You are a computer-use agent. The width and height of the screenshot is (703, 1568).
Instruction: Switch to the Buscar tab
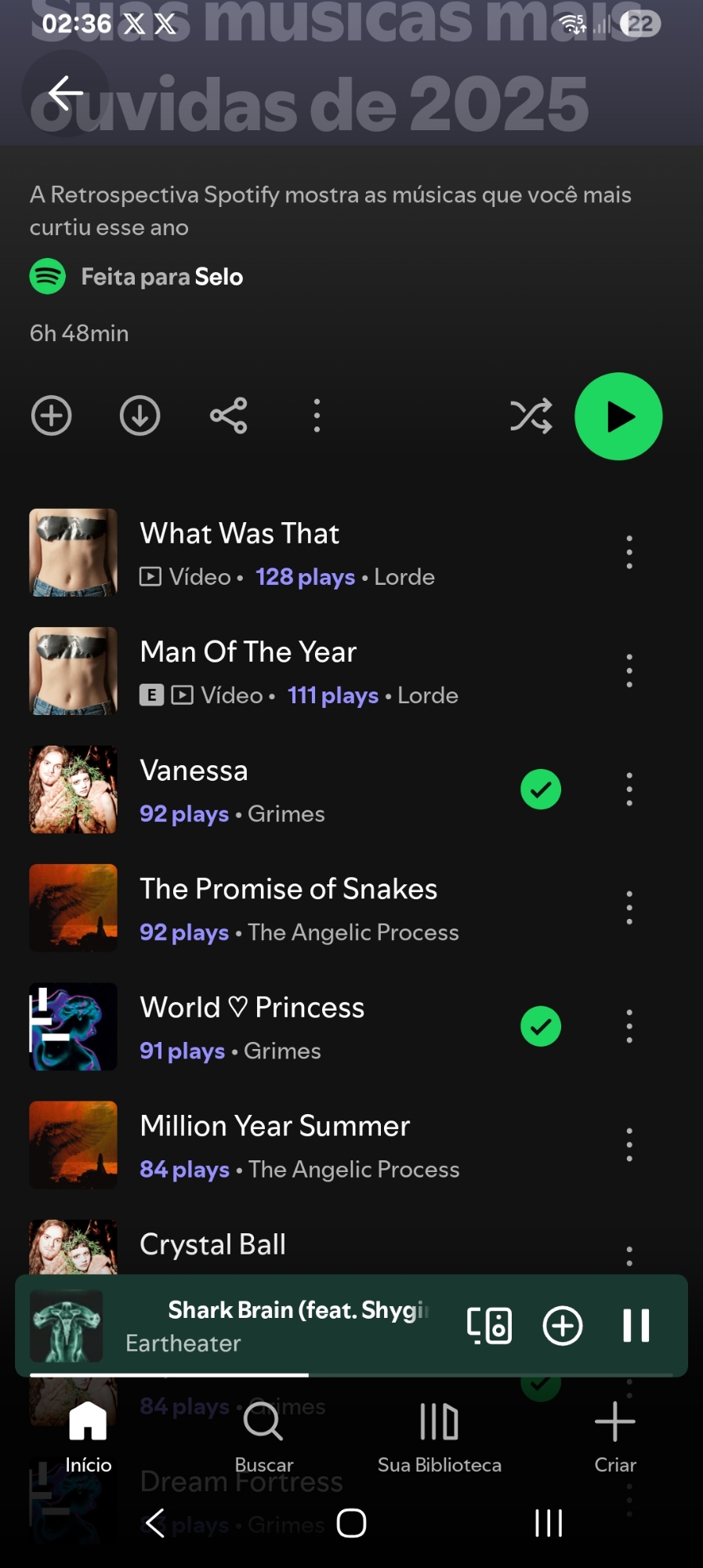click(264, 1436)
